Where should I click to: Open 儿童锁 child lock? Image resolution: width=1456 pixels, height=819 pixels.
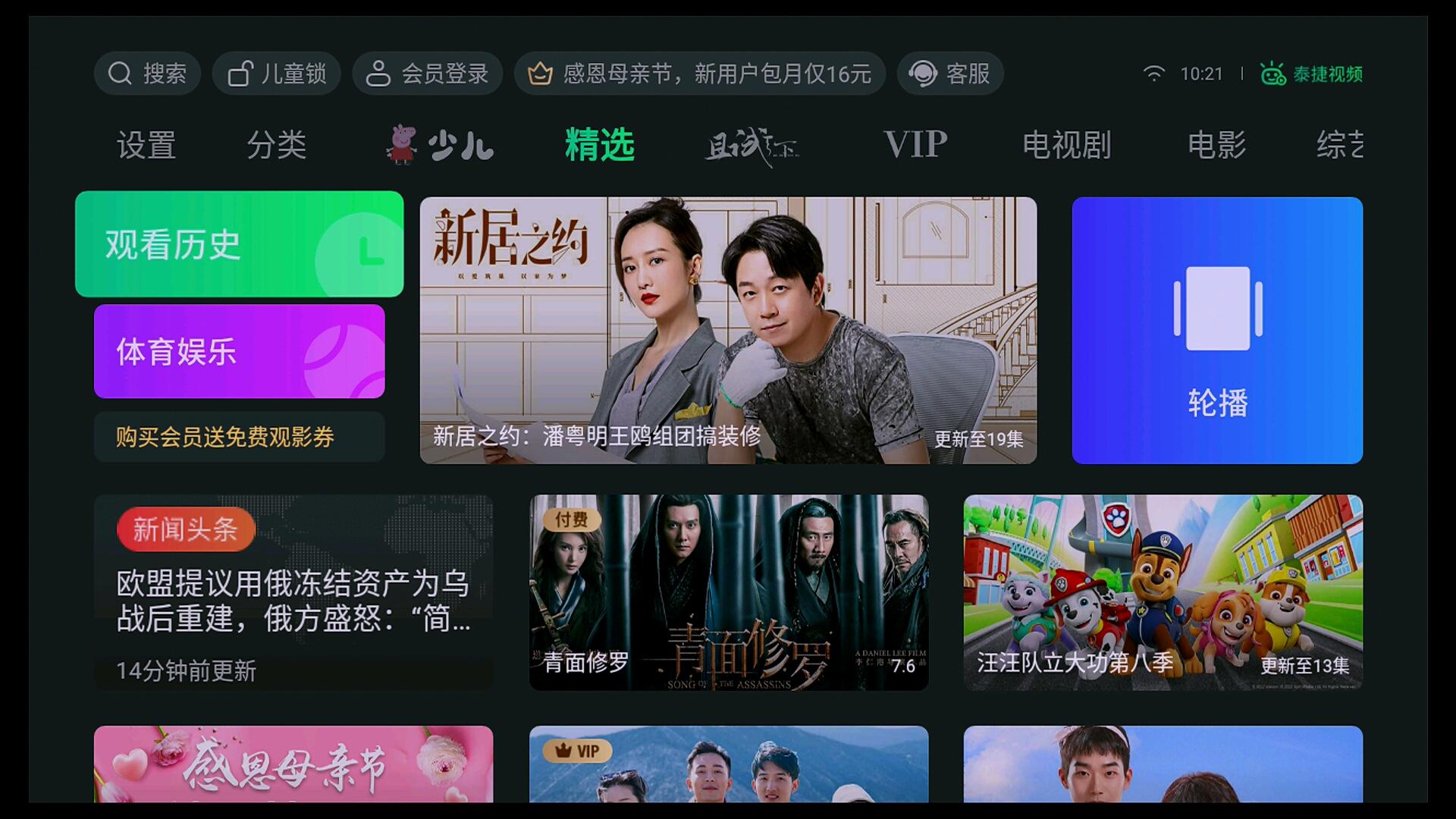(277, 74)
